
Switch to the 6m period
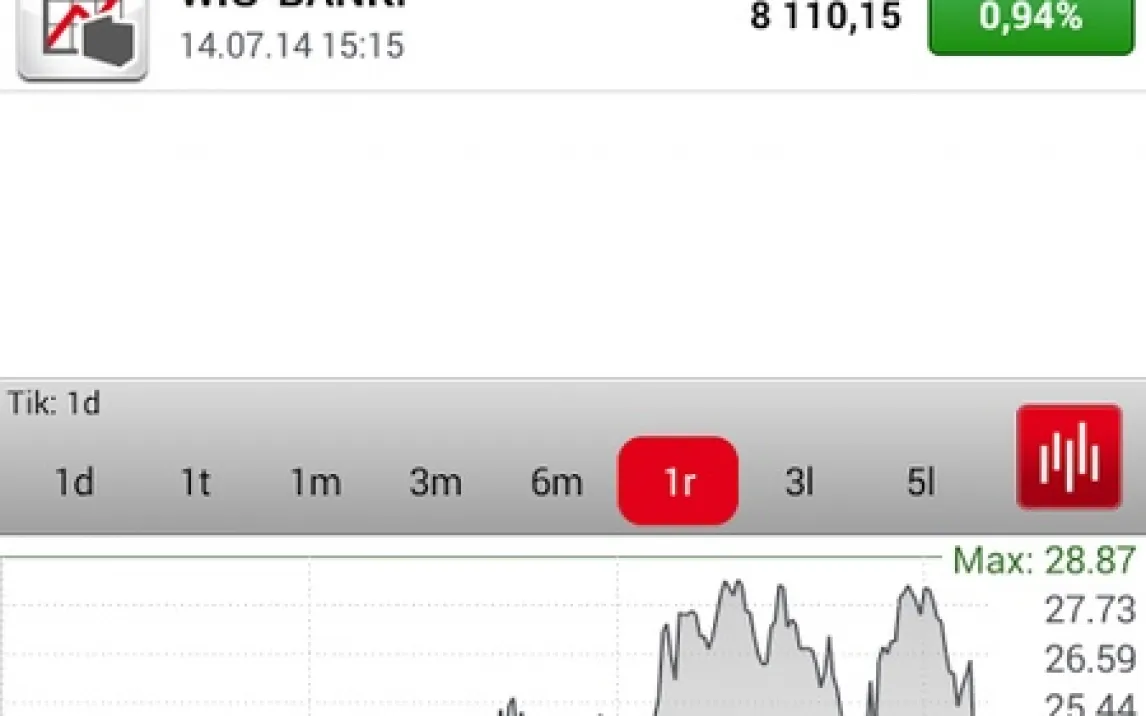pyautogui.click(x=556, y=483)
